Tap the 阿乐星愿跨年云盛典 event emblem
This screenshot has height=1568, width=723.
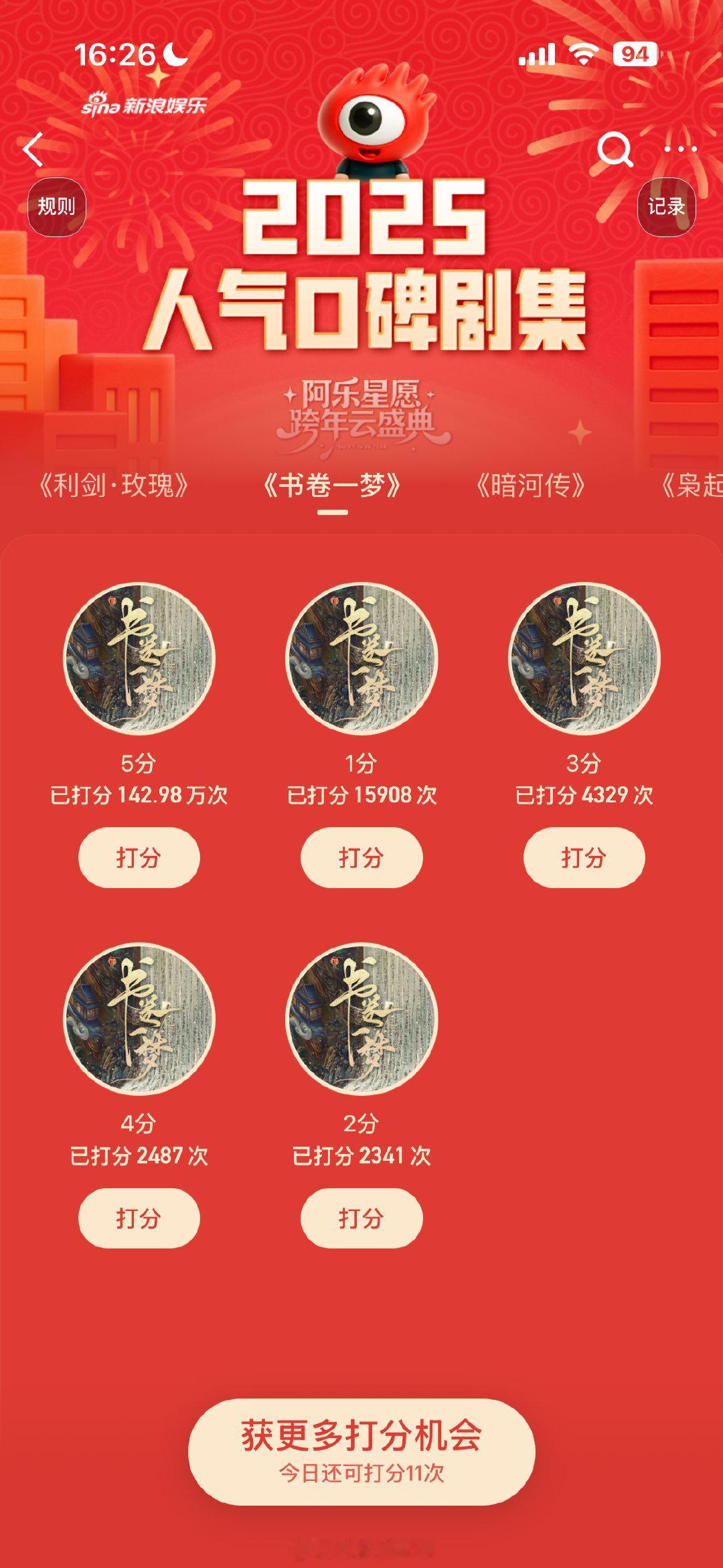(361, 412)
